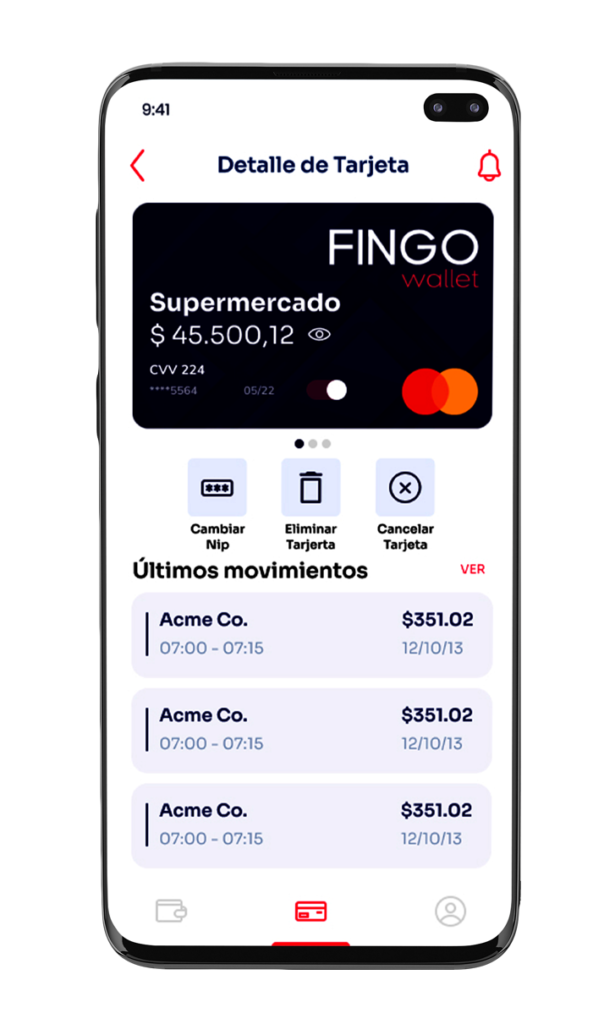Hide the card balance with eye icon
Image resolution: width=615 pixels, height=1024 pixels.
tap(319, 335)
